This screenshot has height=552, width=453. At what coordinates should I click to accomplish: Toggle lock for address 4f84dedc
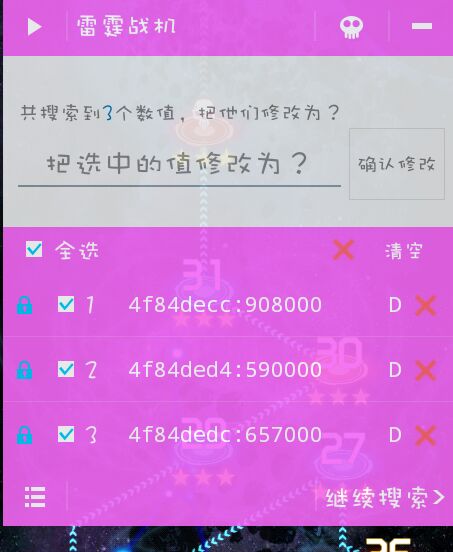25,435
